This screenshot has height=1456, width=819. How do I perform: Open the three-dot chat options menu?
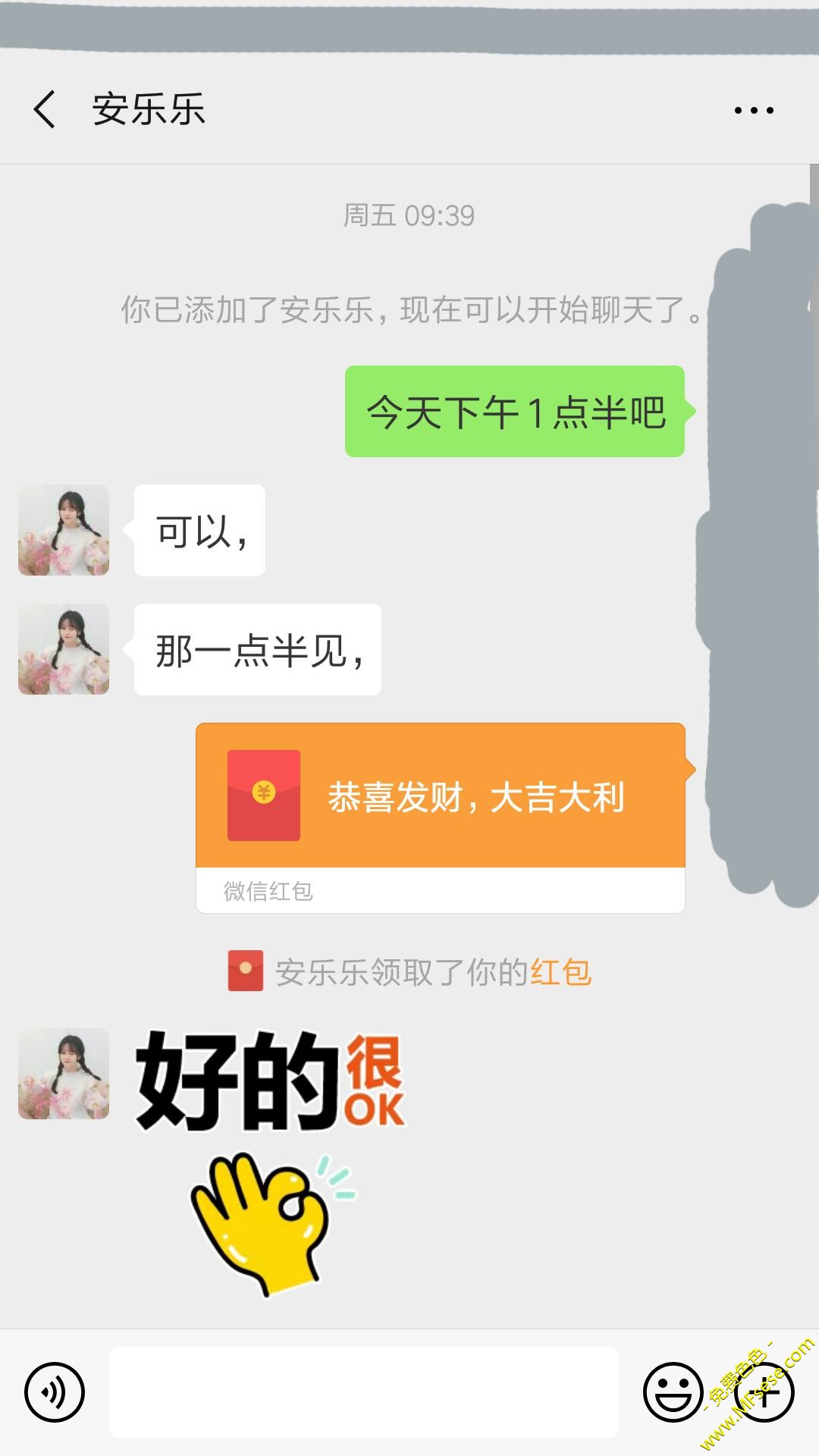(754, 110)
